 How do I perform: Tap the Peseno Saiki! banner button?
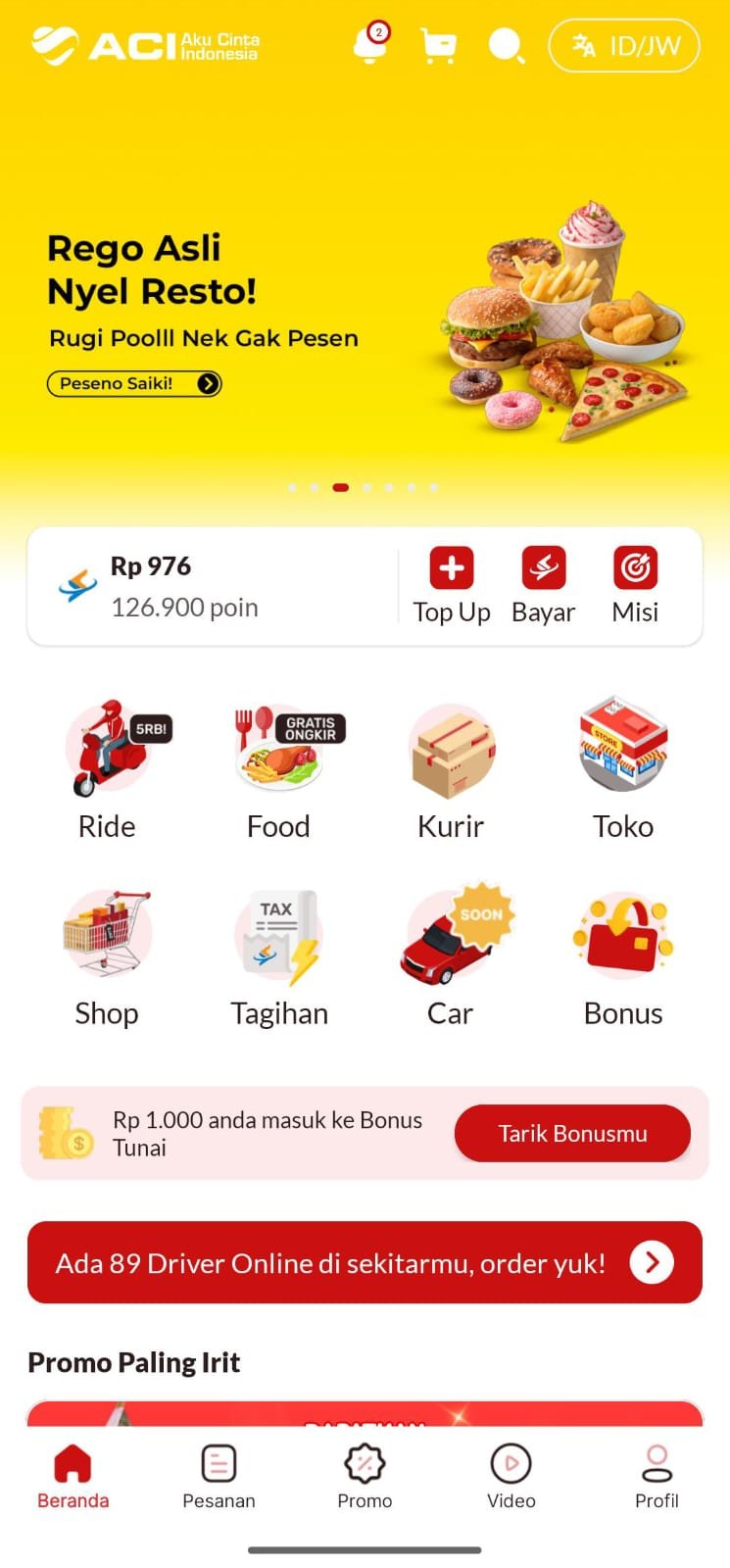click(134, 383)
